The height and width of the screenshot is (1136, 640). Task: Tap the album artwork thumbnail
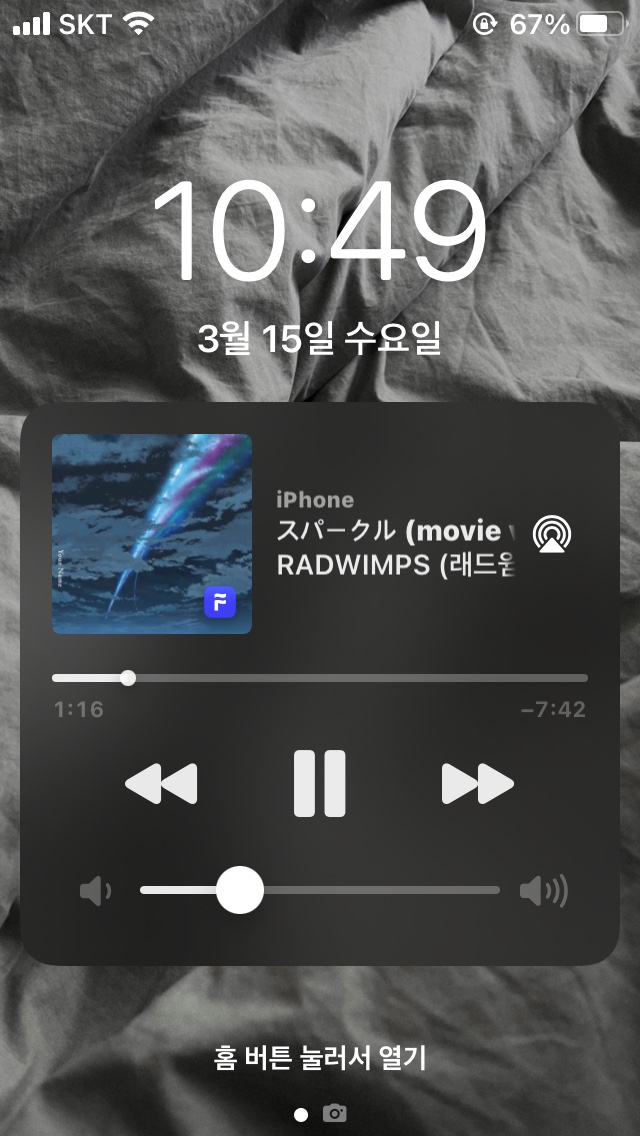152,534
